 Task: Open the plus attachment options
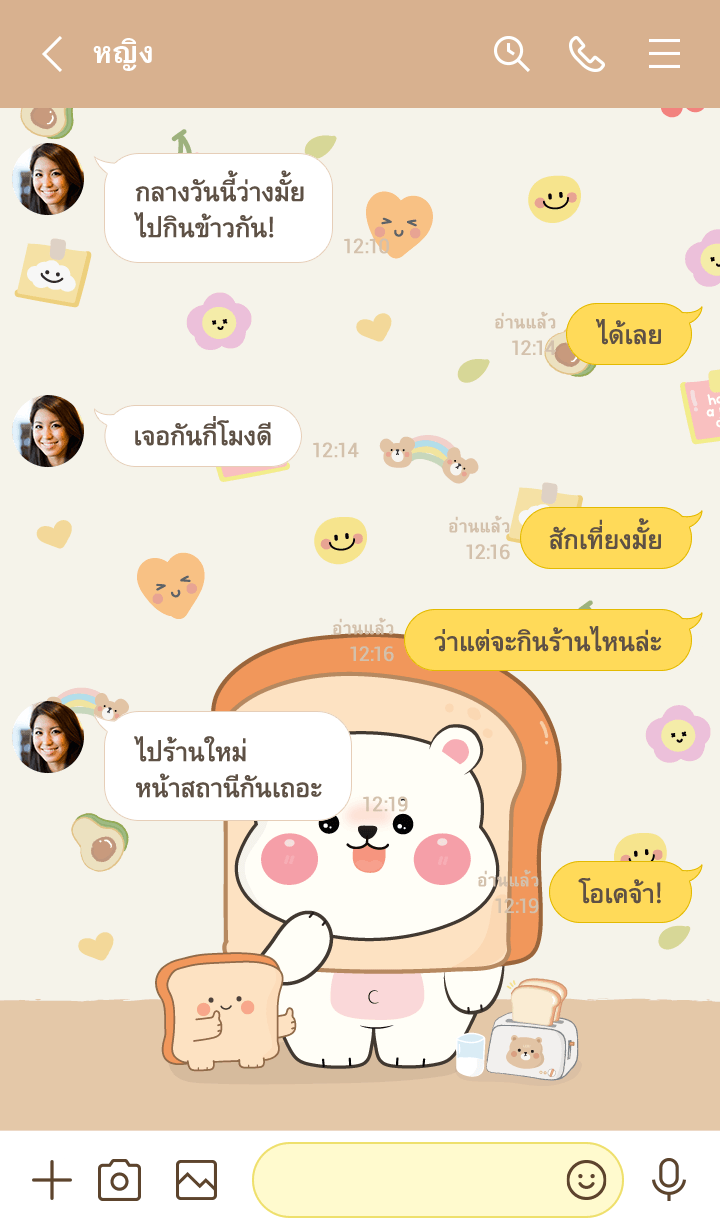point(52,1180)
